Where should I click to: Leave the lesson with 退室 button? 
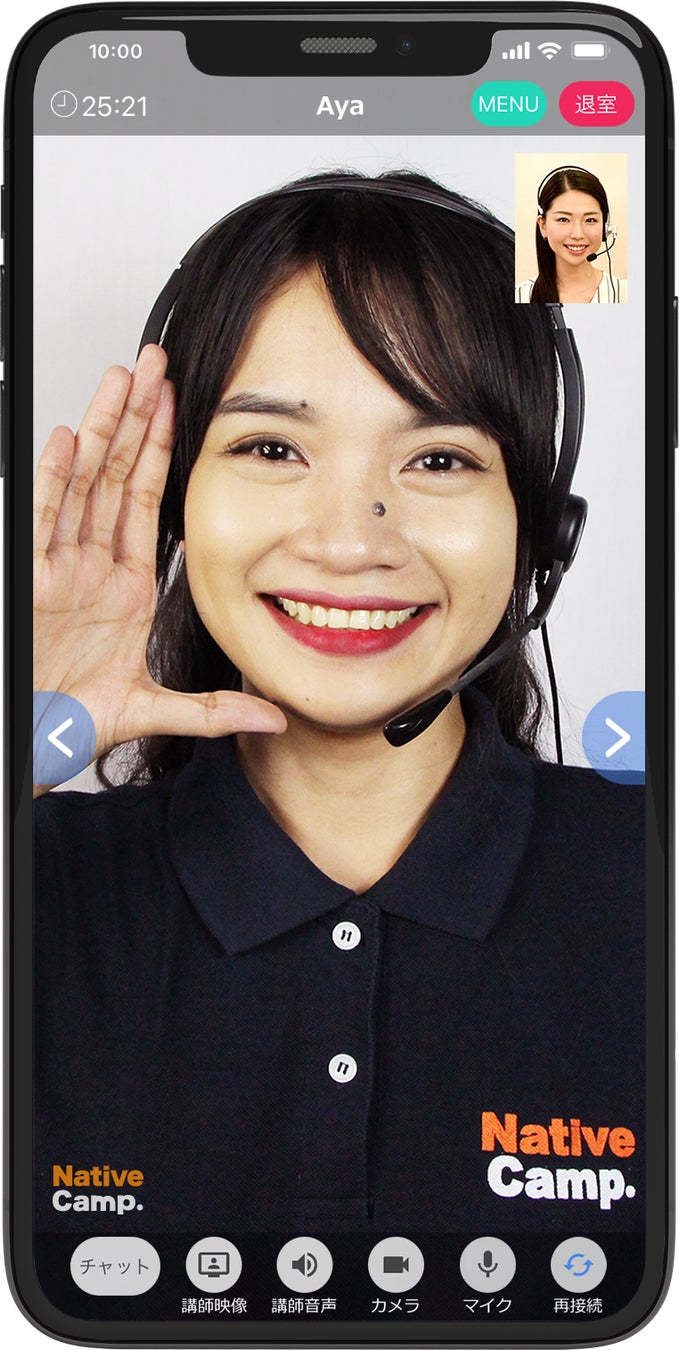click(596, 105)
